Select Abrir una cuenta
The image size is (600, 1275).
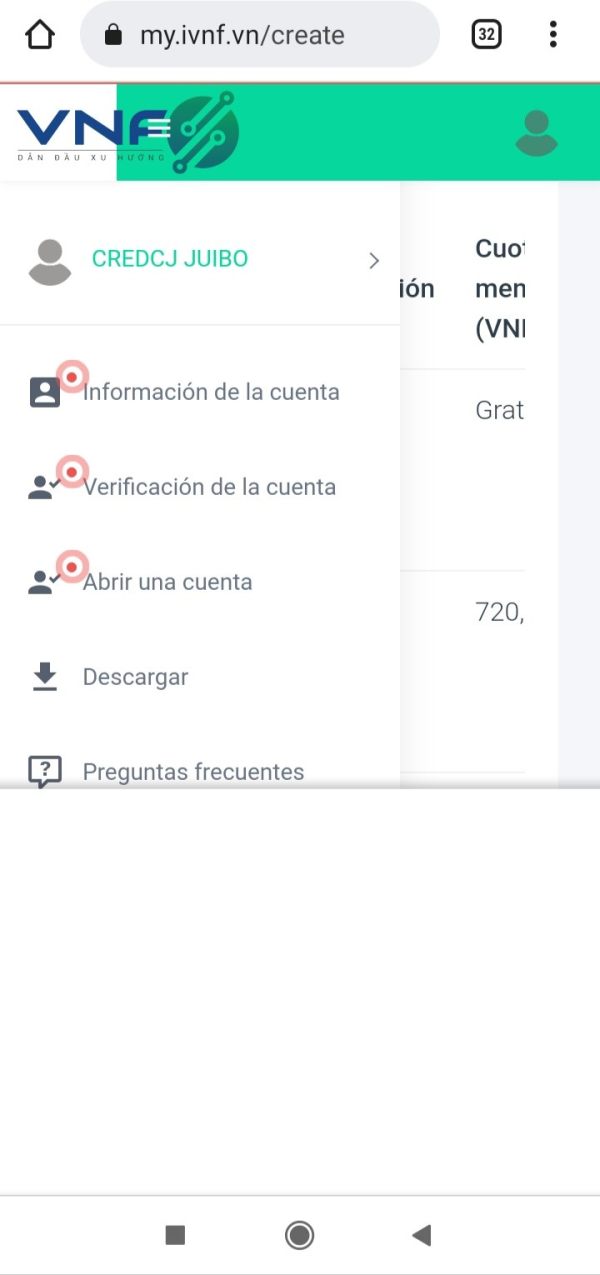(167, 582)
